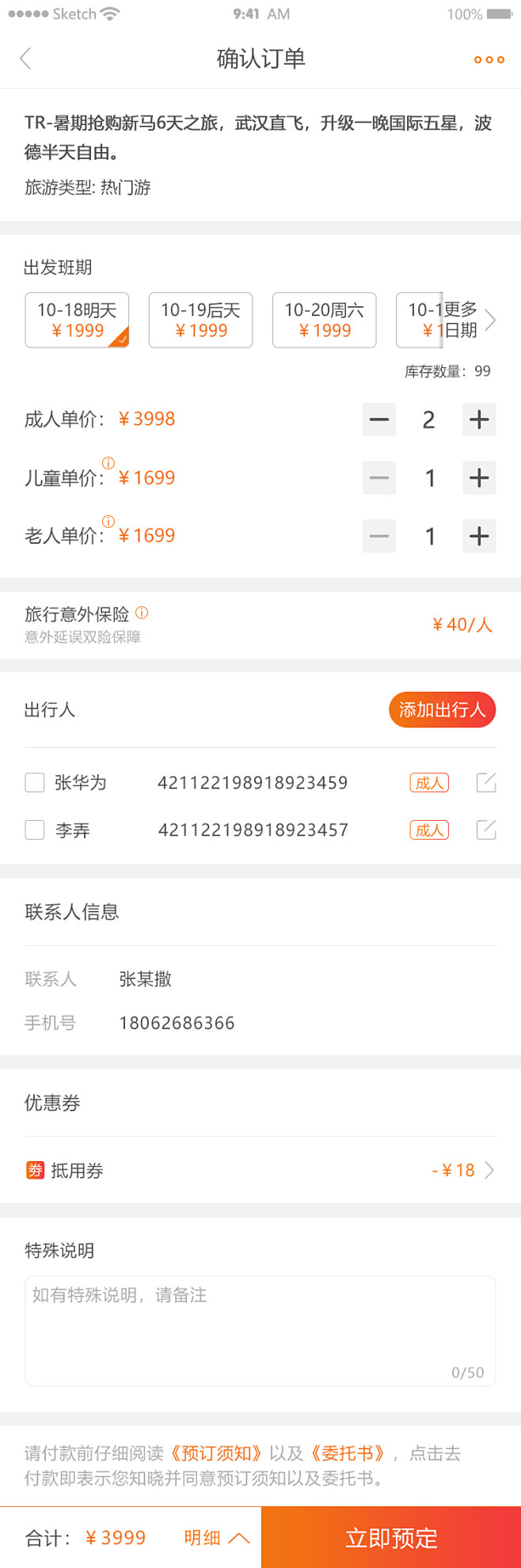Select the 10-19后天 departure date
Screen dimensions: 521x1568
201,321
